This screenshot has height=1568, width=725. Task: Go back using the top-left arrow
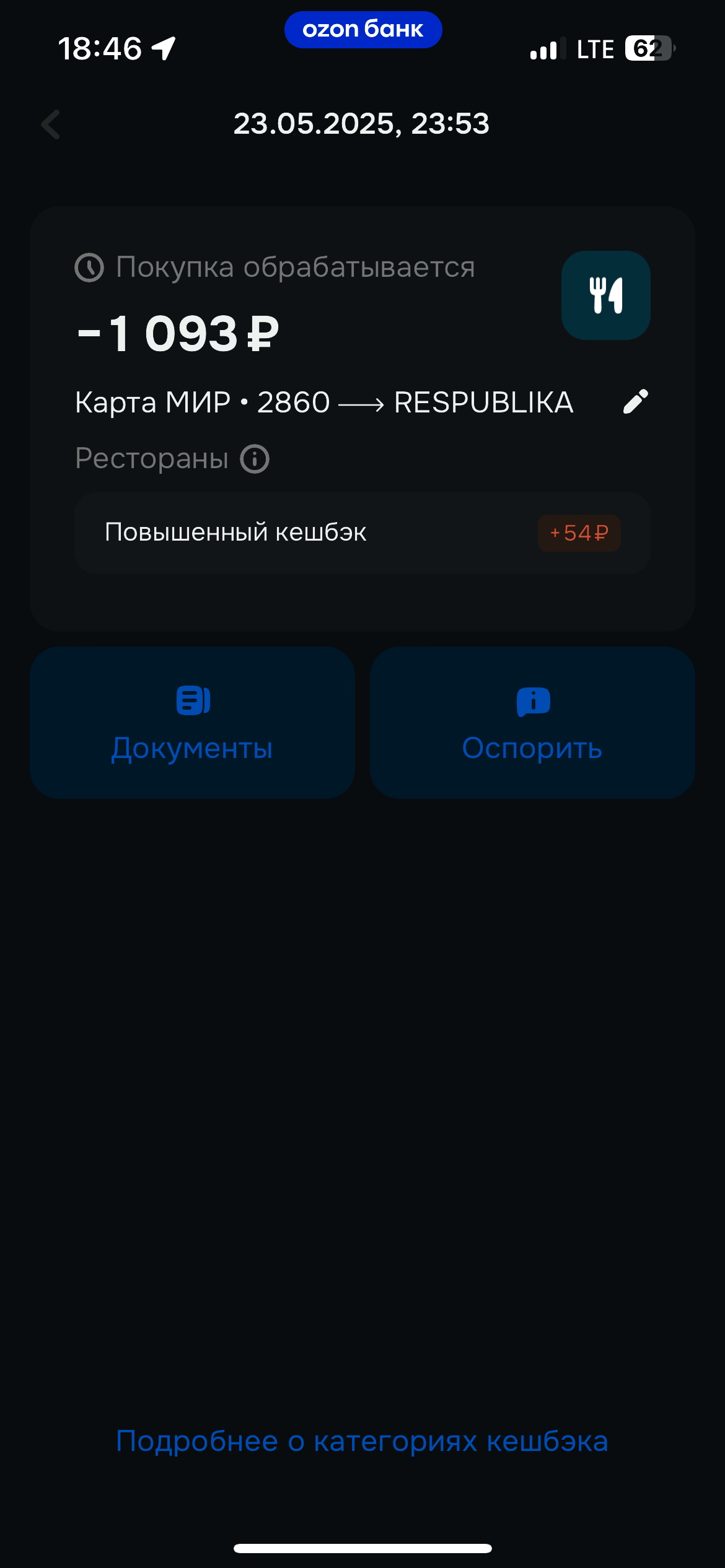pyautogui.click(x=51, y=124)
